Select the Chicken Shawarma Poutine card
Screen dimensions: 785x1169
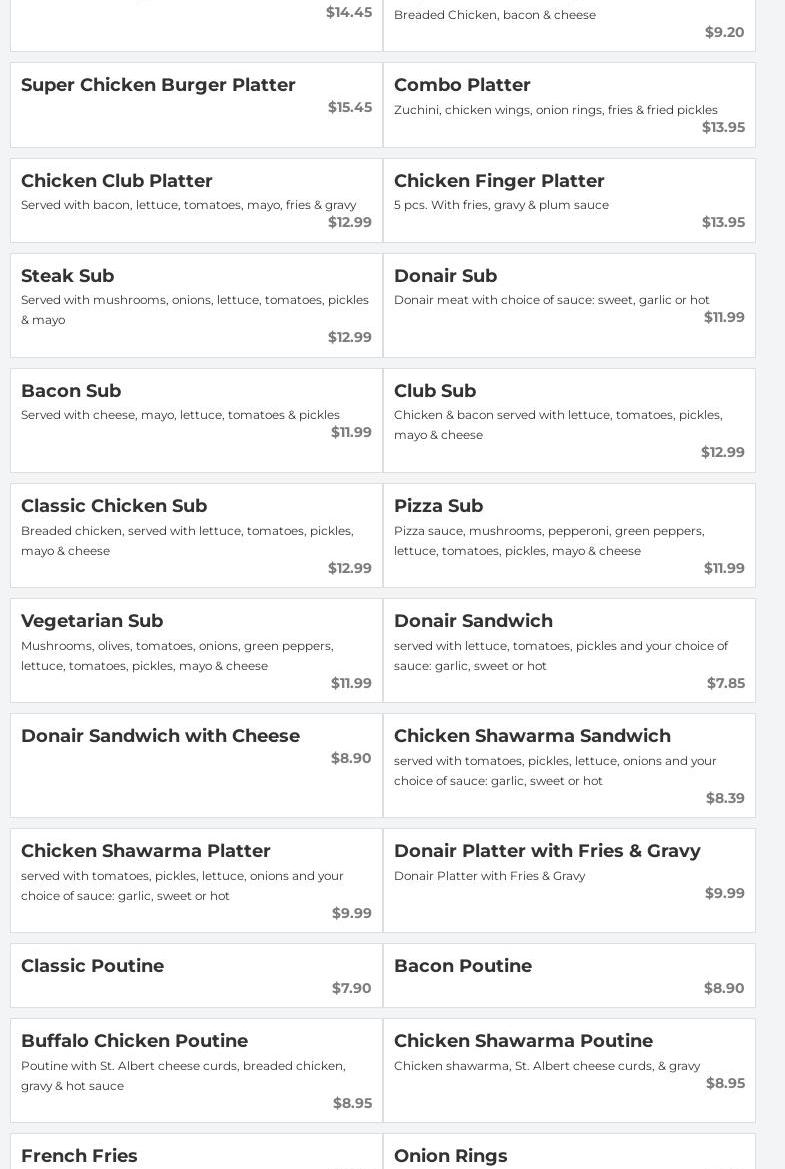click(x=569, y=1070)
